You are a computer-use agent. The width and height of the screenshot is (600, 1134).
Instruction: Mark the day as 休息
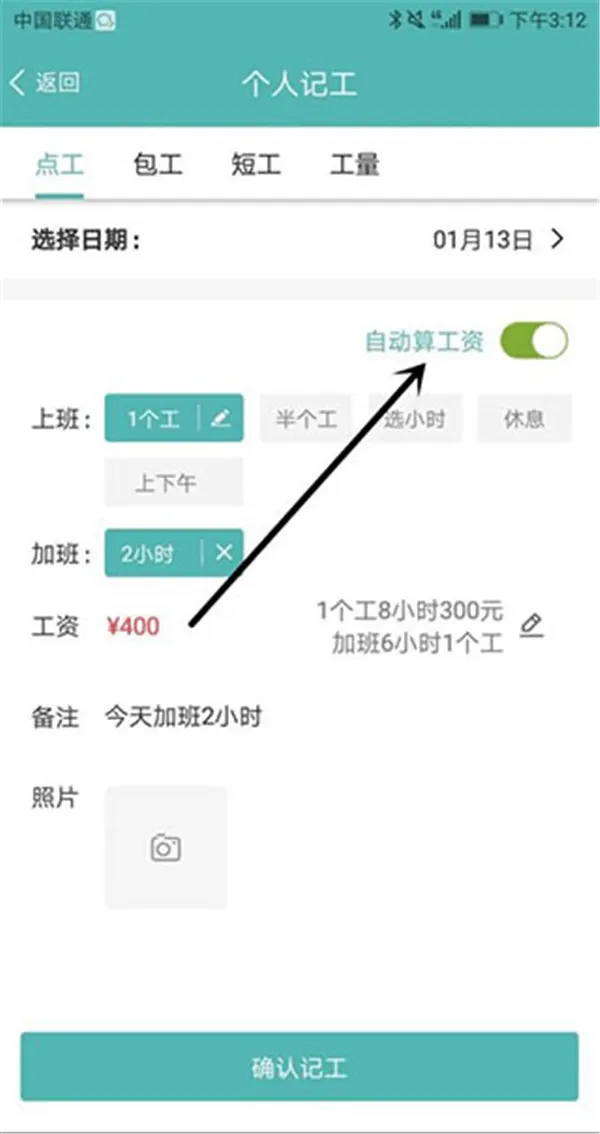tap(524, 419)
